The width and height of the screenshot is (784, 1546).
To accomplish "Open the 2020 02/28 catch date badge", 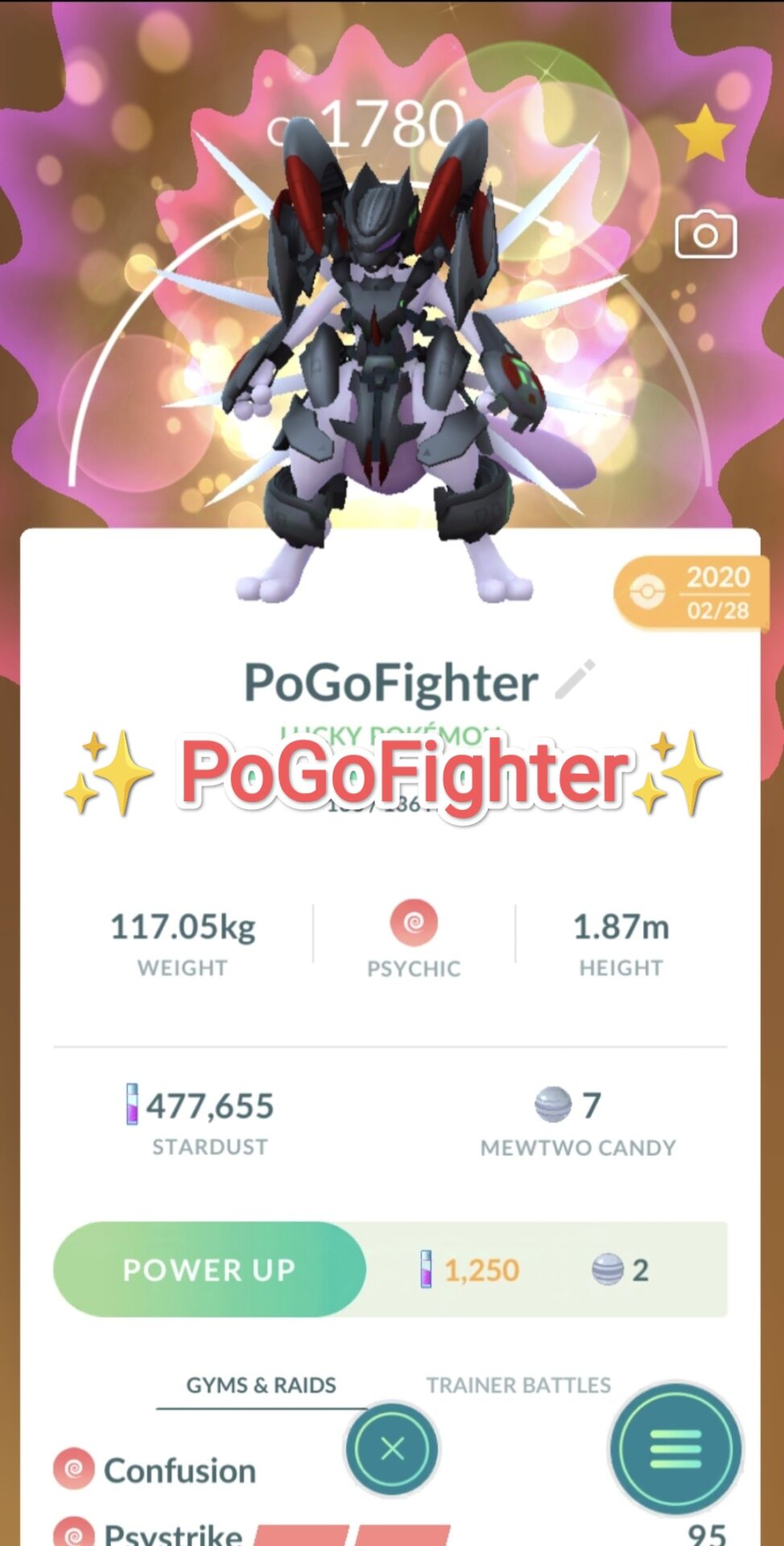I will point(692,593).
